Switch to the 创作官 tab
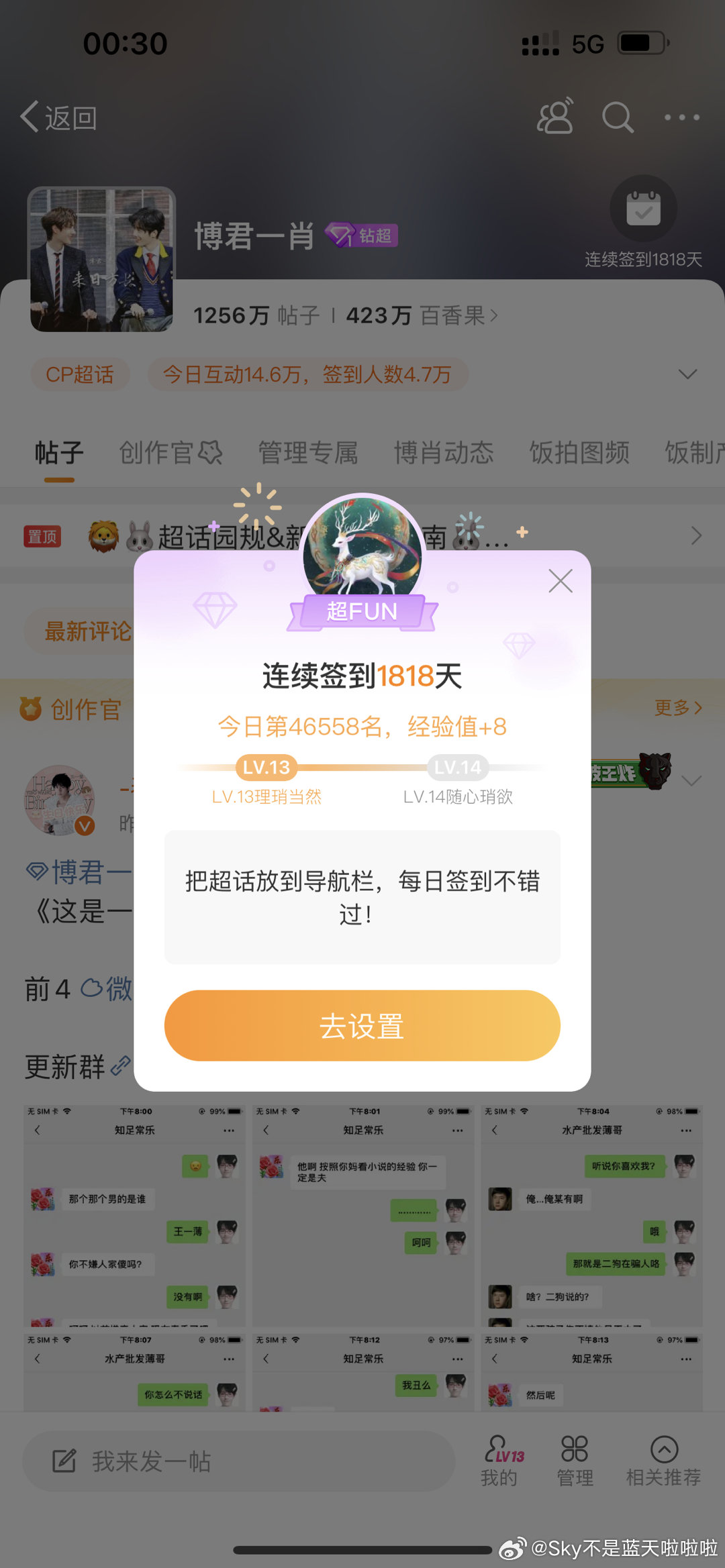The image size is (725, 1568). click(171, 453)
